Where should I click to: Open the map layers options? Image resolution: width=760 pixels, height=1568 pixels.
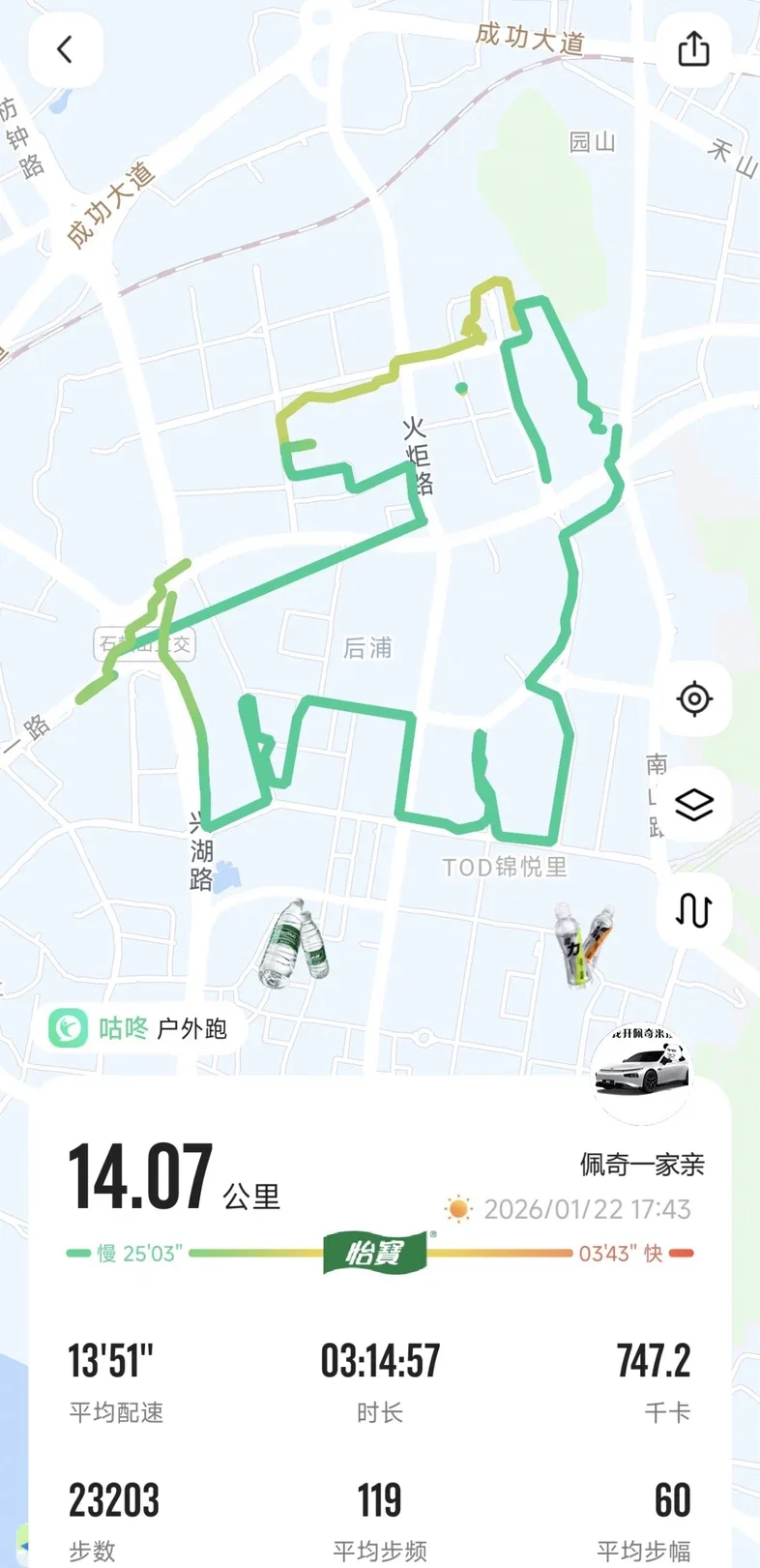coord(694,805)
